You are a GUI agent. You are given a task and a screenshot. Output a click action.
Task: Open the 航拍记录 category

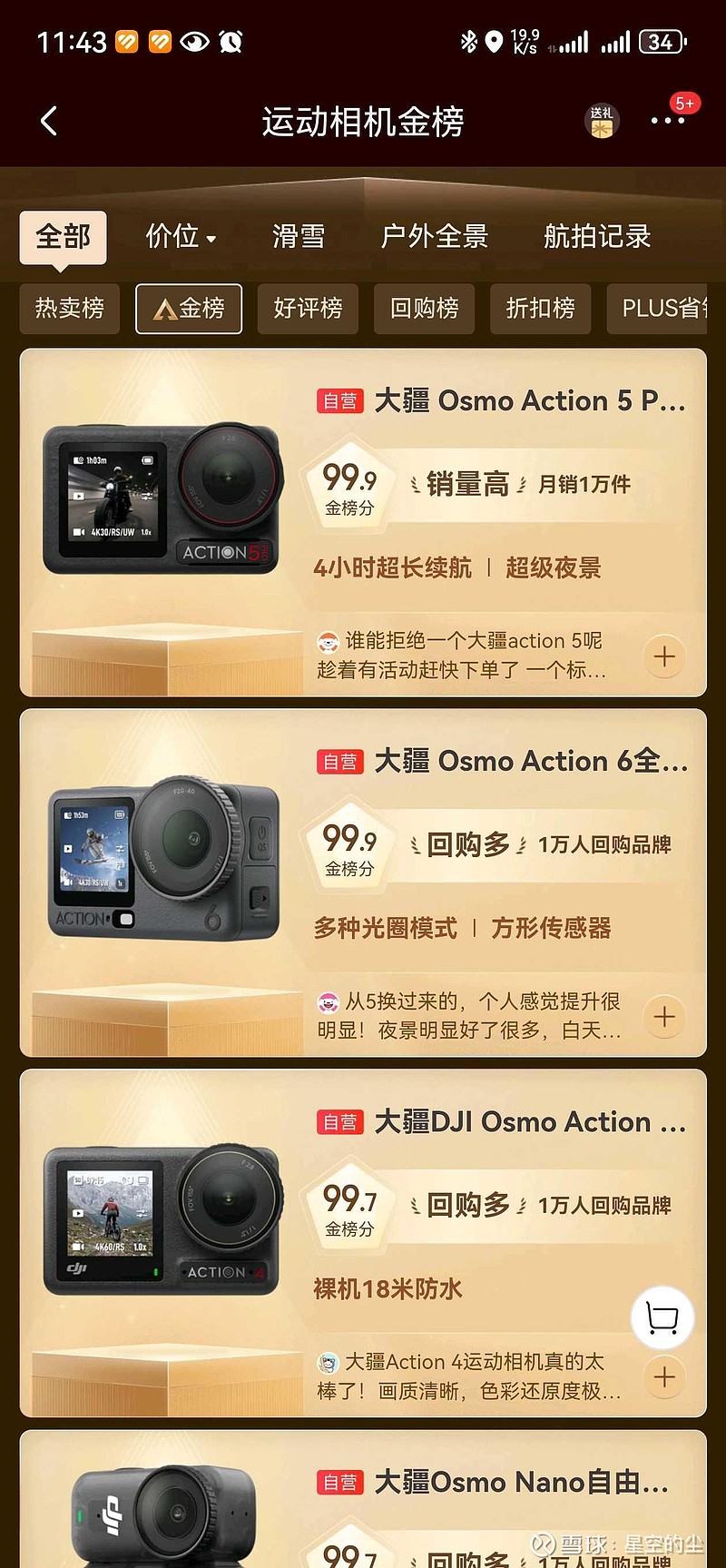(x=594, y=236)
